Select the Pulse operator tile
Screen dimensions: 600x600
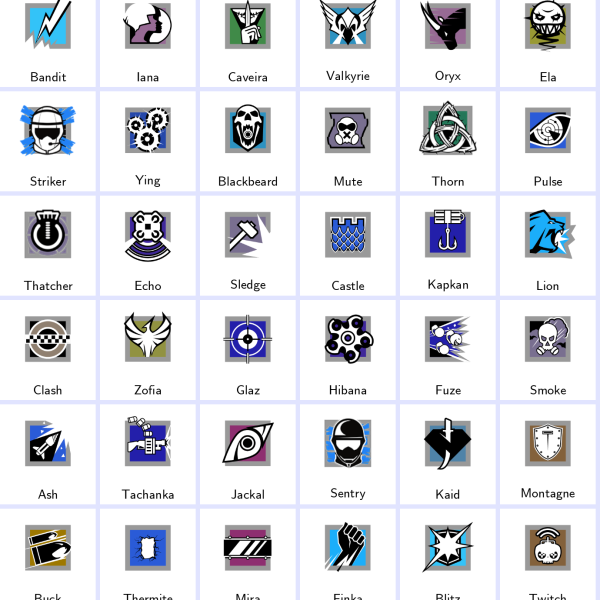pyautogui.click(x=548, y=140)
